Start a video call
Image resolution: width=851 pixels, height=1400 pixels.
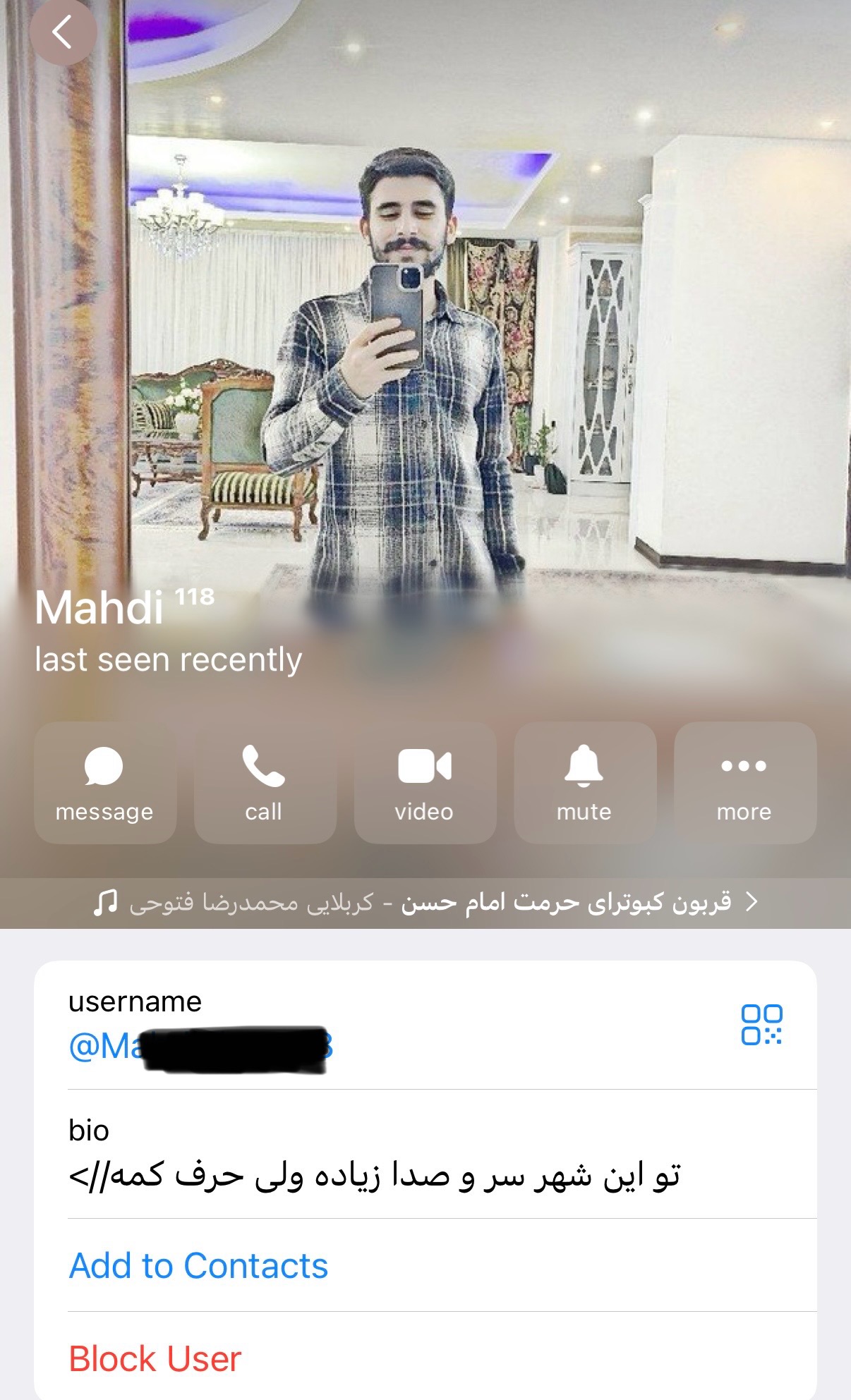click(425, 782)
